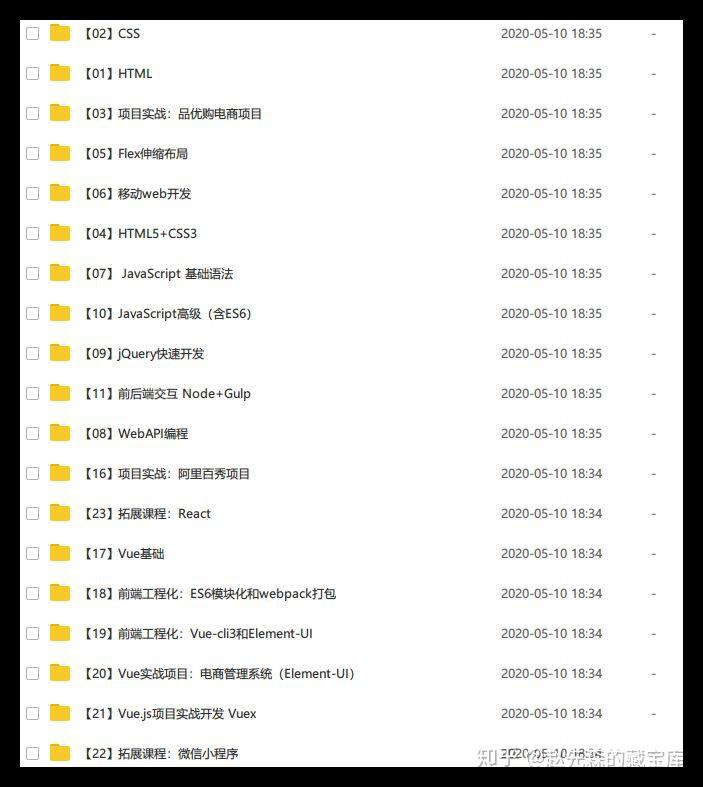Screen dimensions: 703x787
Task: Open folder 【11】前后端交互 Node+Gulp
Action: pos(167,393)
